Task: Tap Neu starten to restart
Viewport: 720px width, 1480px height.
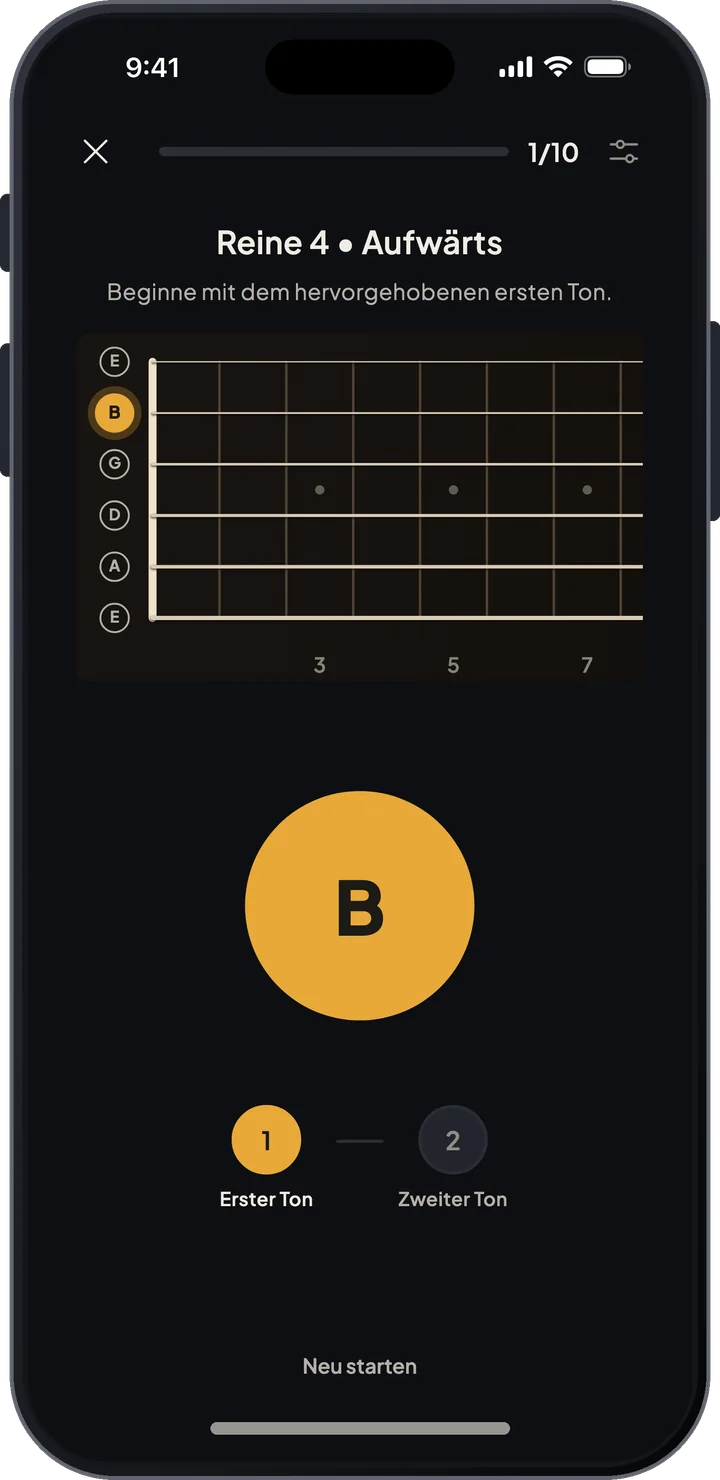Action: tap(360, 1366)
